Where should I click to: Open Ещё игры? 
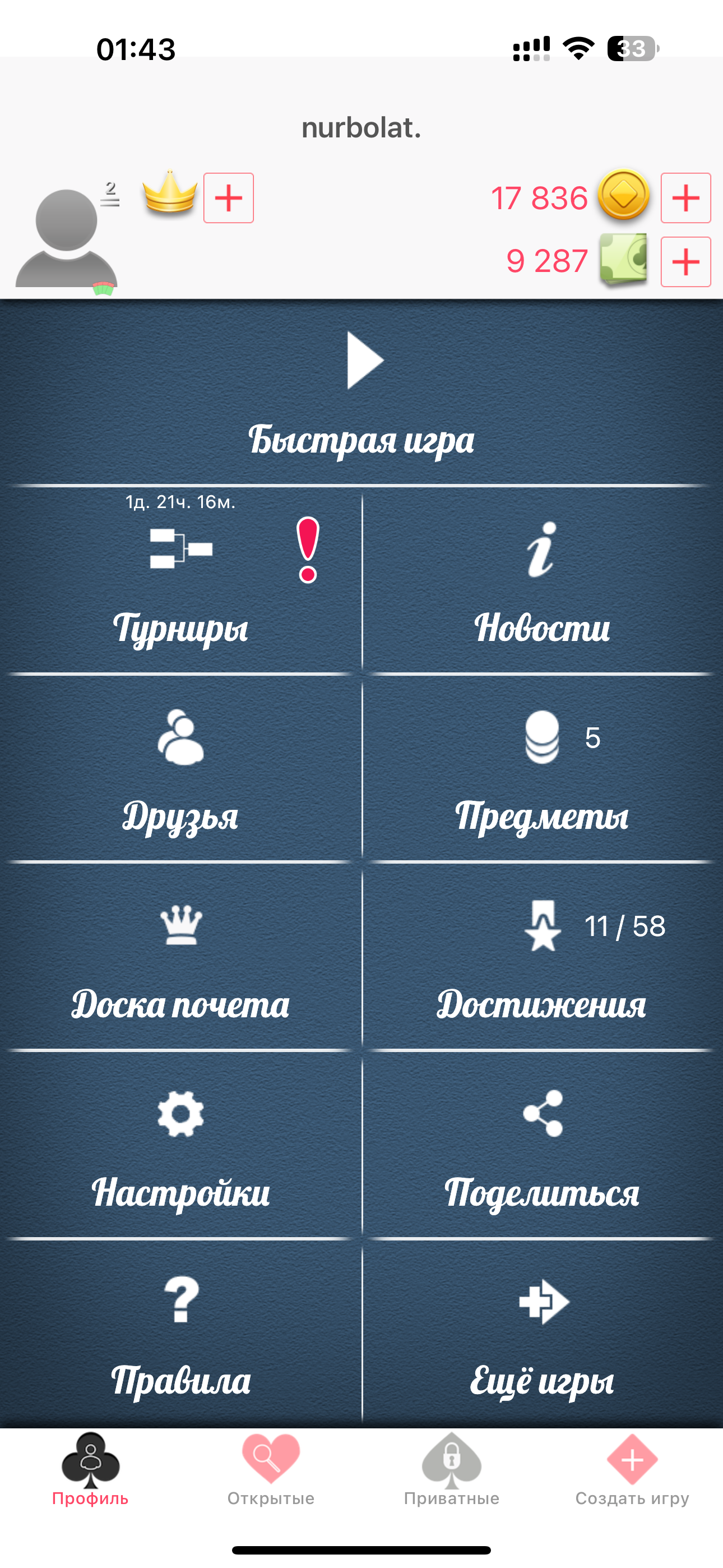(541, 1333)
